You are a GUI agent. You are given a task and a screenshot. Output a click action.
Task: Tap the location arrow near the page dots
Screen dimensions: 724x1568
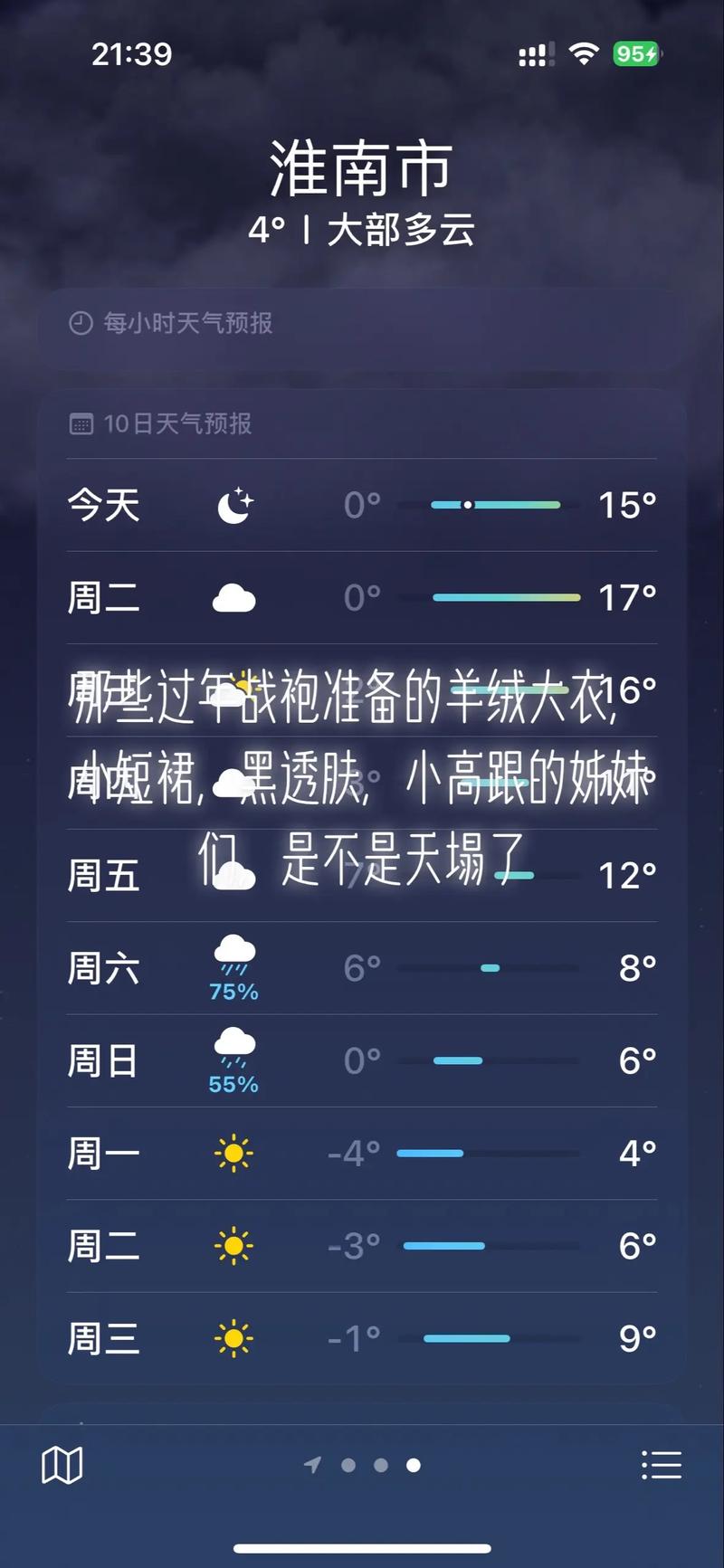(x=313, y=1464)
